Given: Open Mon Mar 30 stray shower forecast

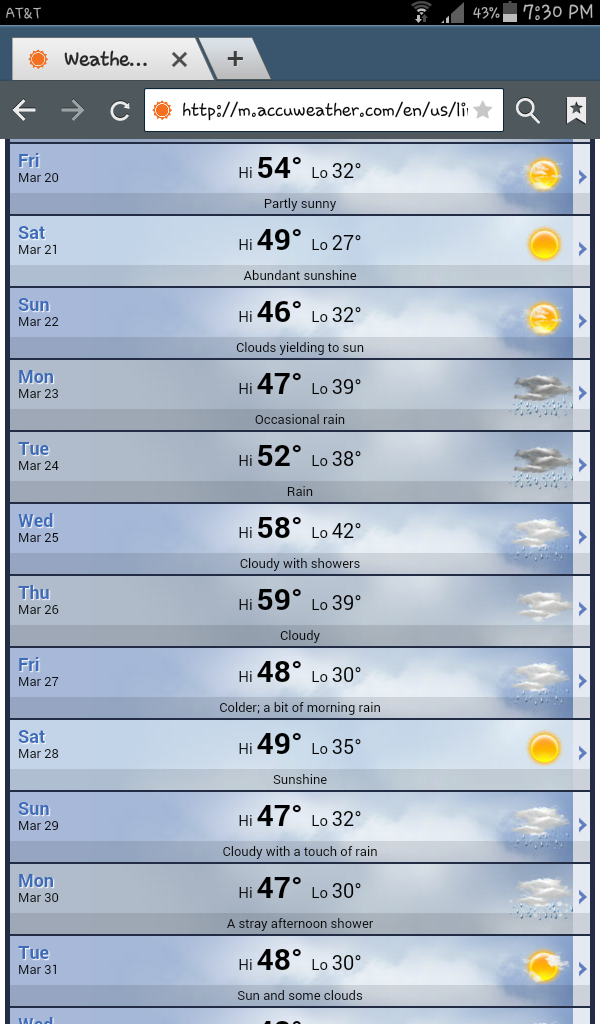Looking at the screenshot, I should [x=299, y=899].
